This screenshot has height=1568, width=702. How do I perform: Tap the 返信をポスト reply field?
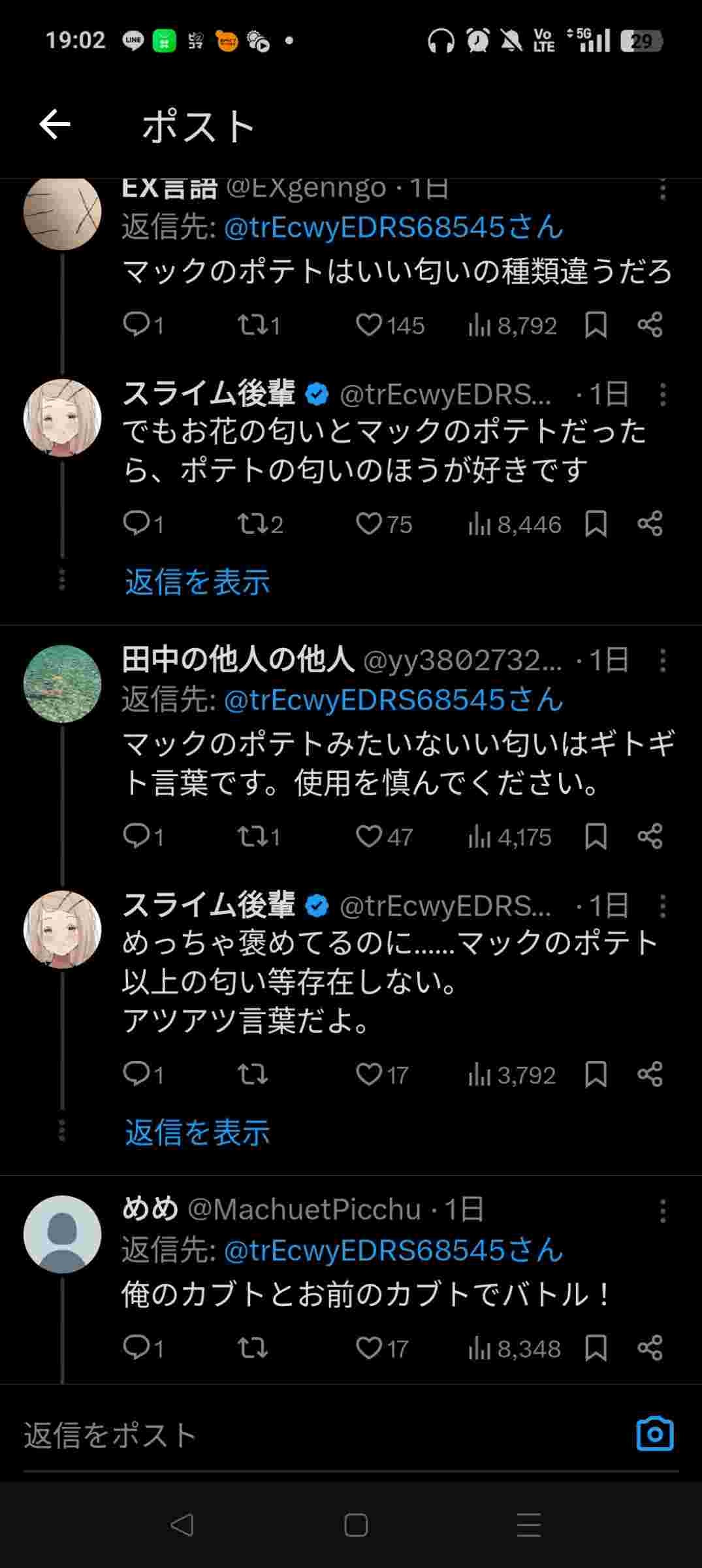click(x=261, y=1435)
